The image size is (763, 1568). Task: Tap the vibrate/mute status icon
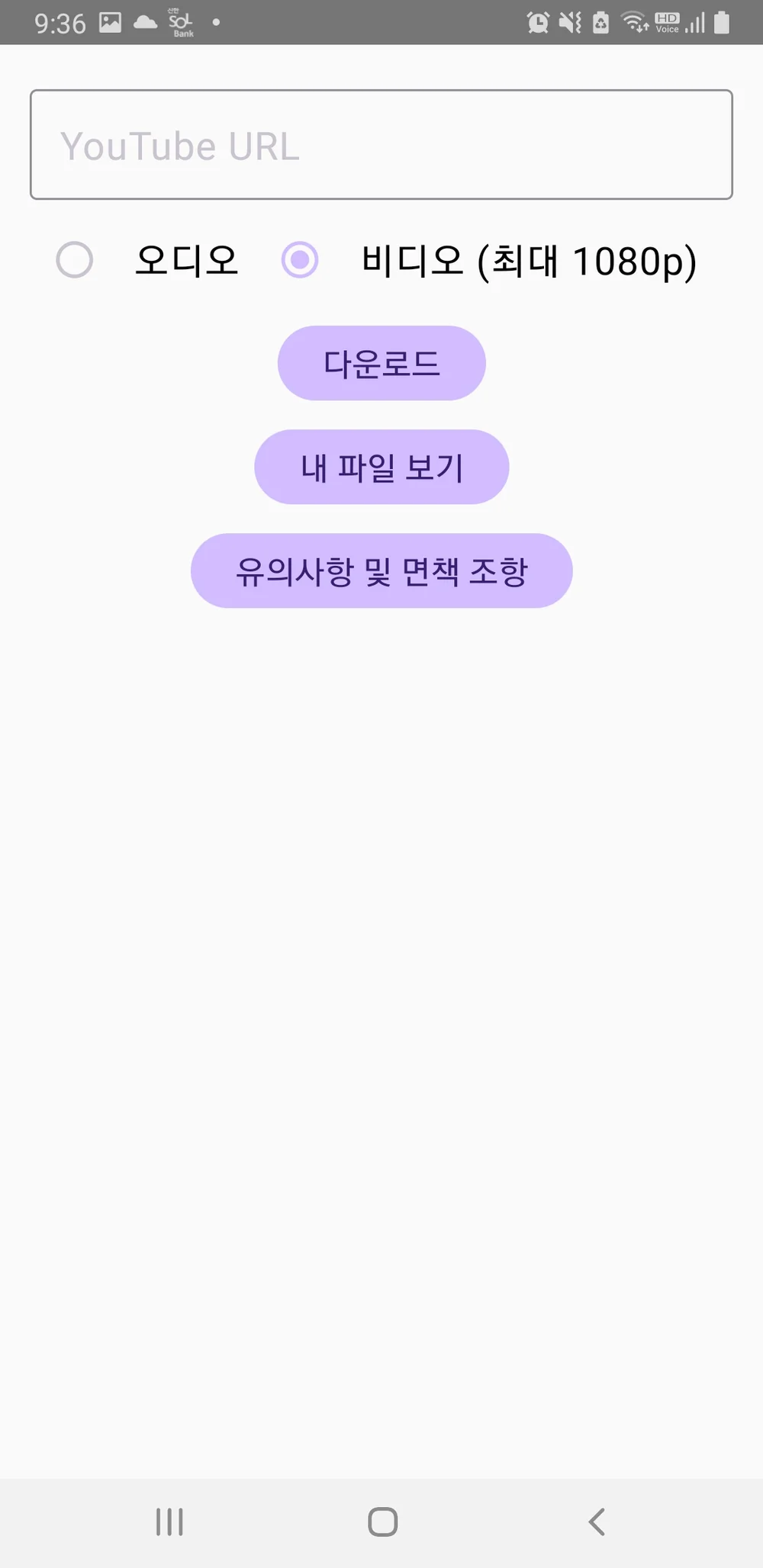pos(568,22)
